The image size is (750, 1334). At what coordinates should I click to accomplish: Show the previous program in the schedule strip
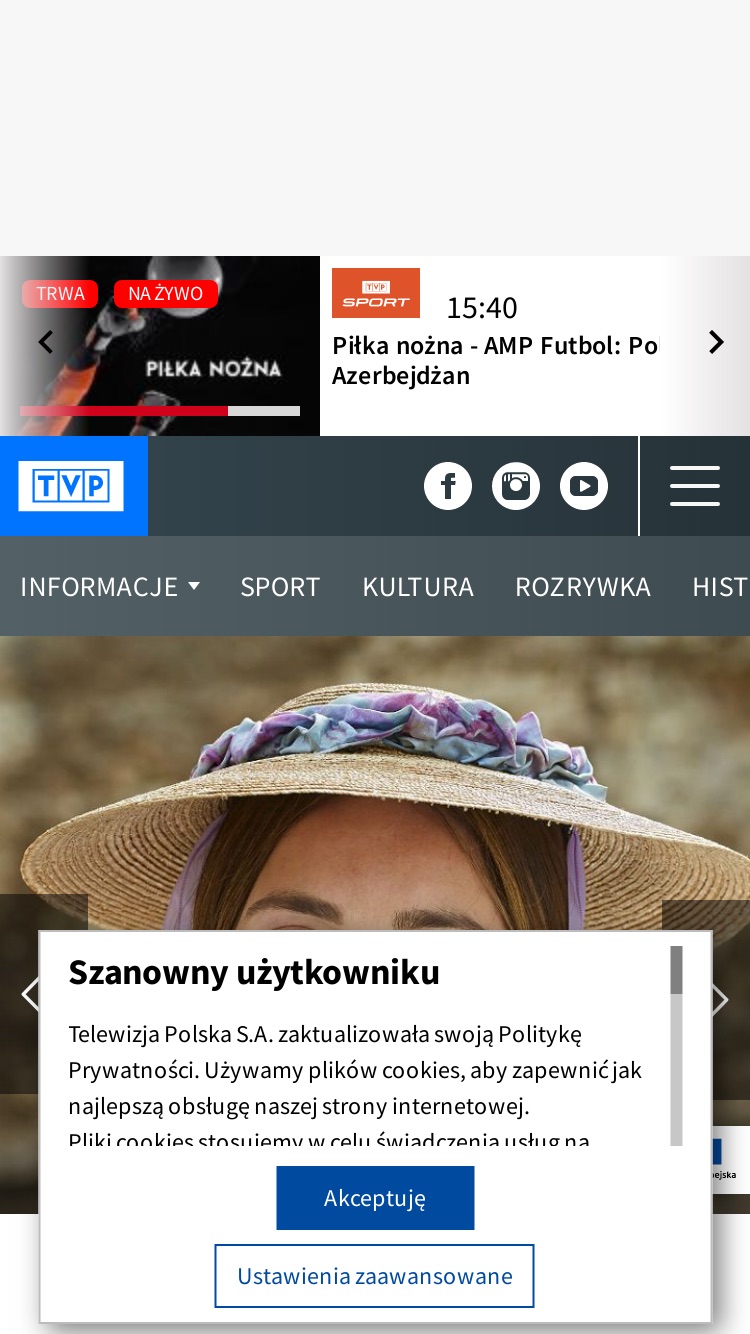(45, 342)
